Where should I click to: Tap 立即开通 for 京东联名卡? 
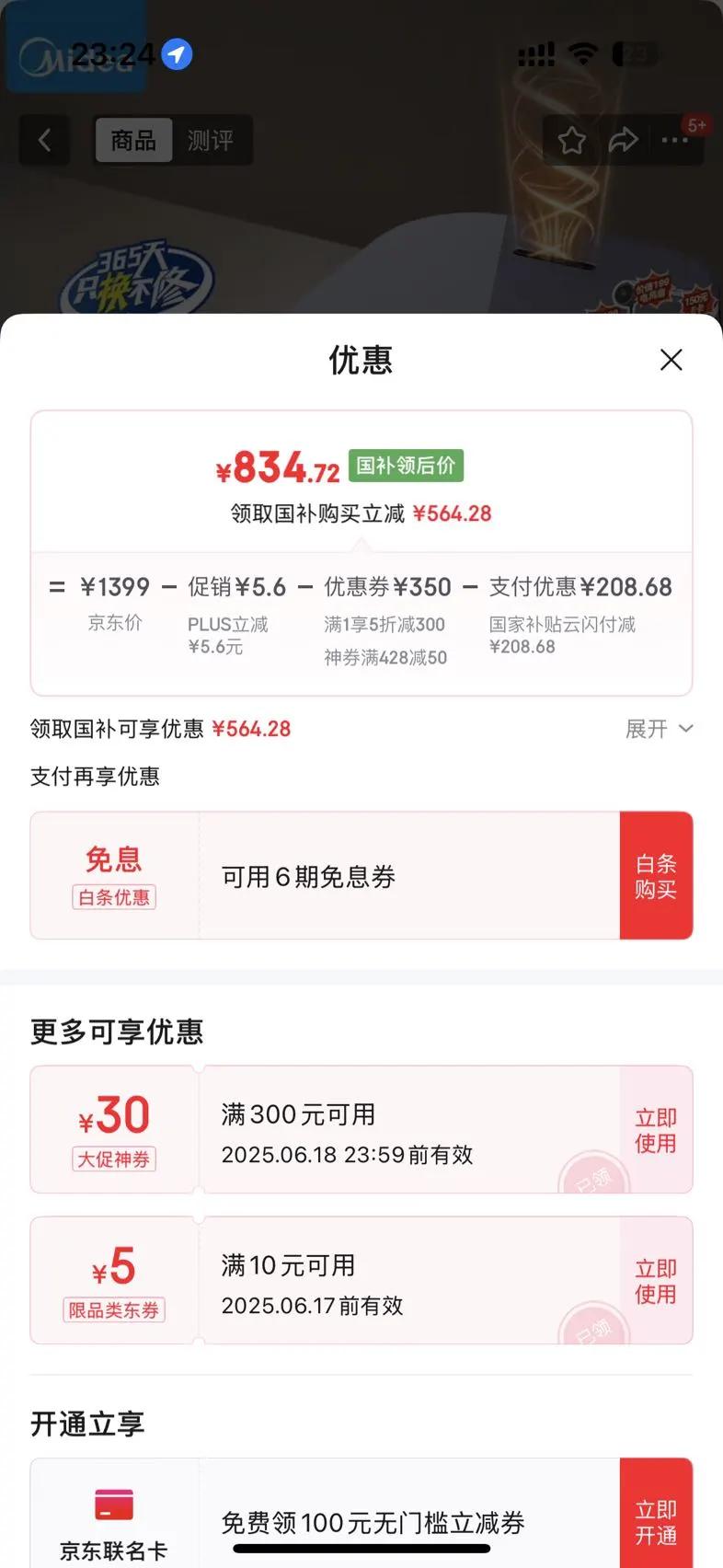point(656,1522)
